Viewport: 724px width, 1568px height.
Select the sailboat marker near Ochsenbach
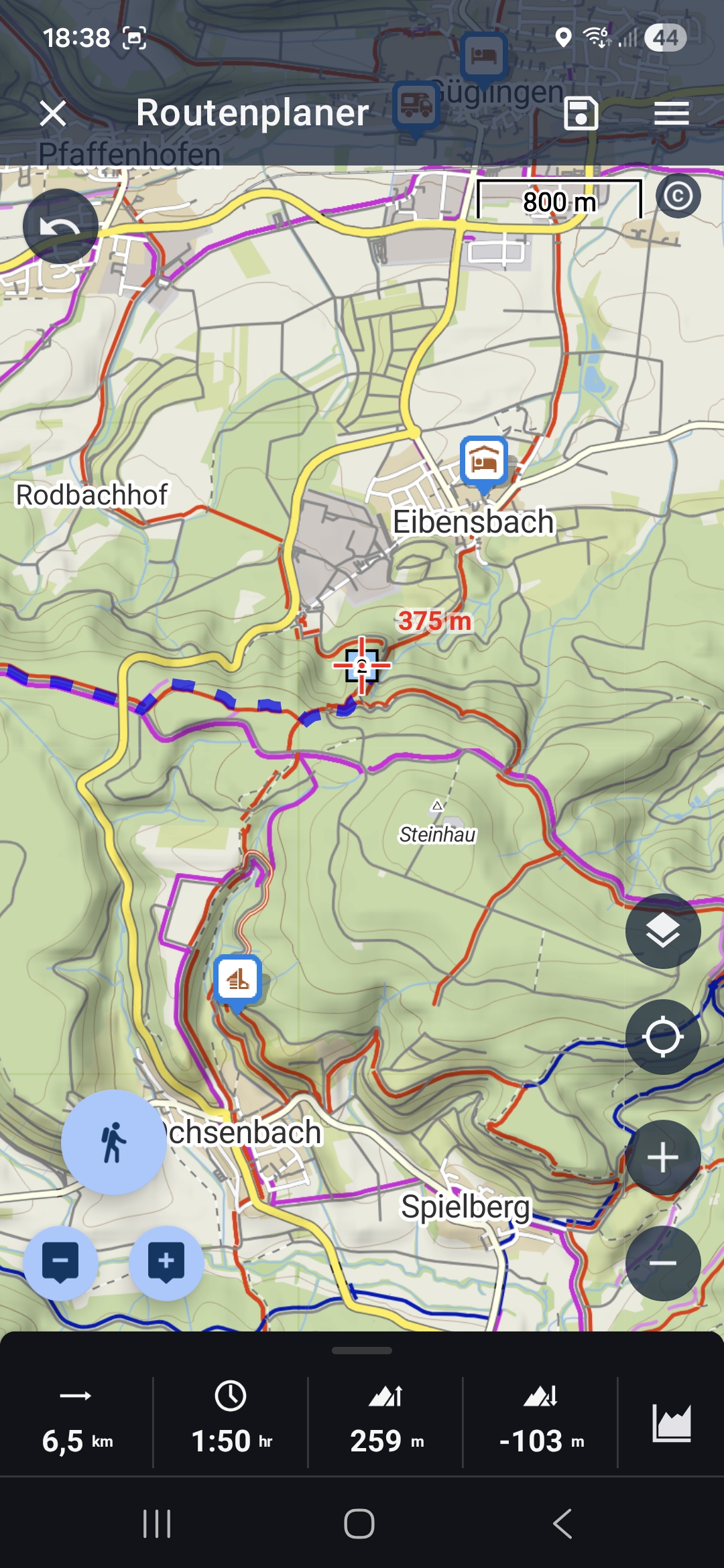click(237, 980)
